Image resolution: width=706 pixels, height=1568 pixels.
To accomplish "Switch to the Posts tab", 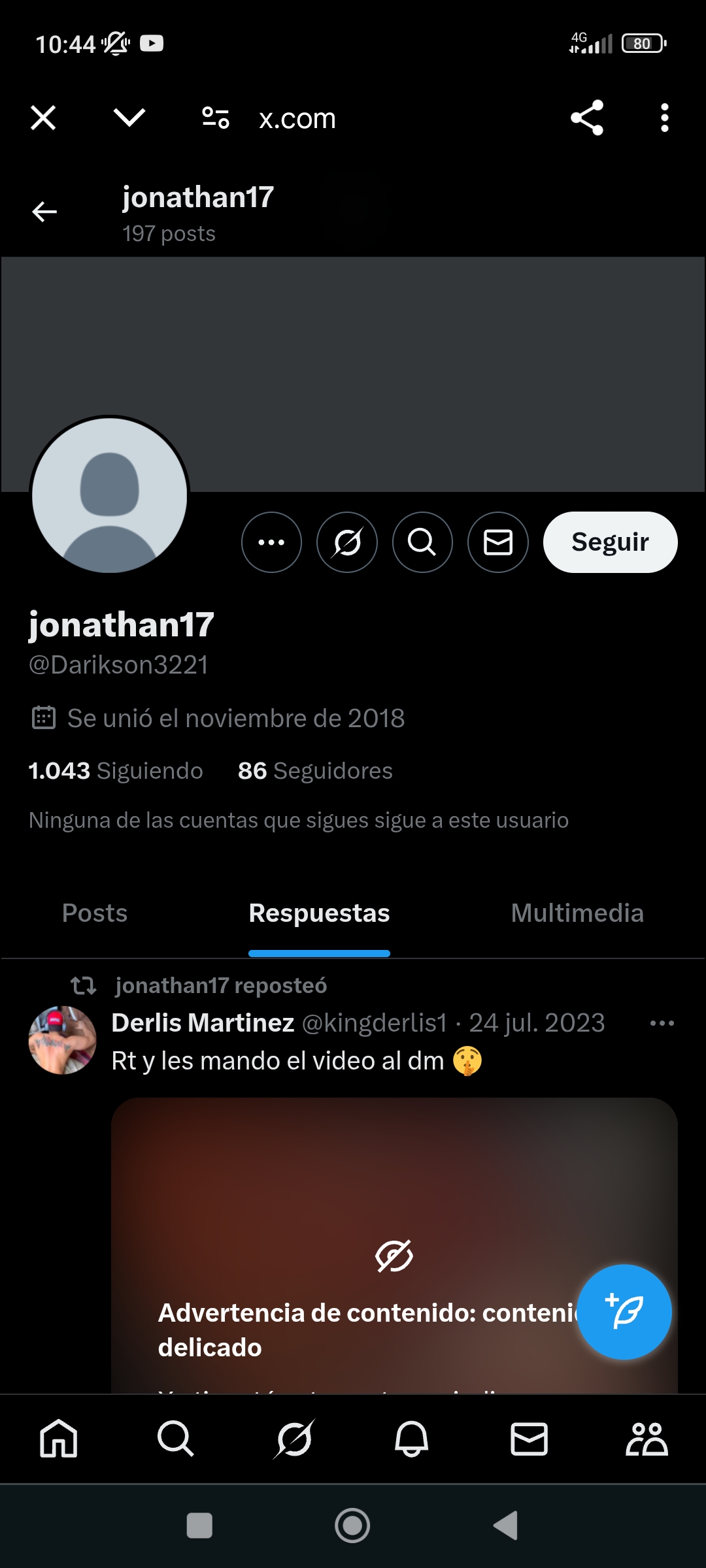I will click(x=95, y=913).
